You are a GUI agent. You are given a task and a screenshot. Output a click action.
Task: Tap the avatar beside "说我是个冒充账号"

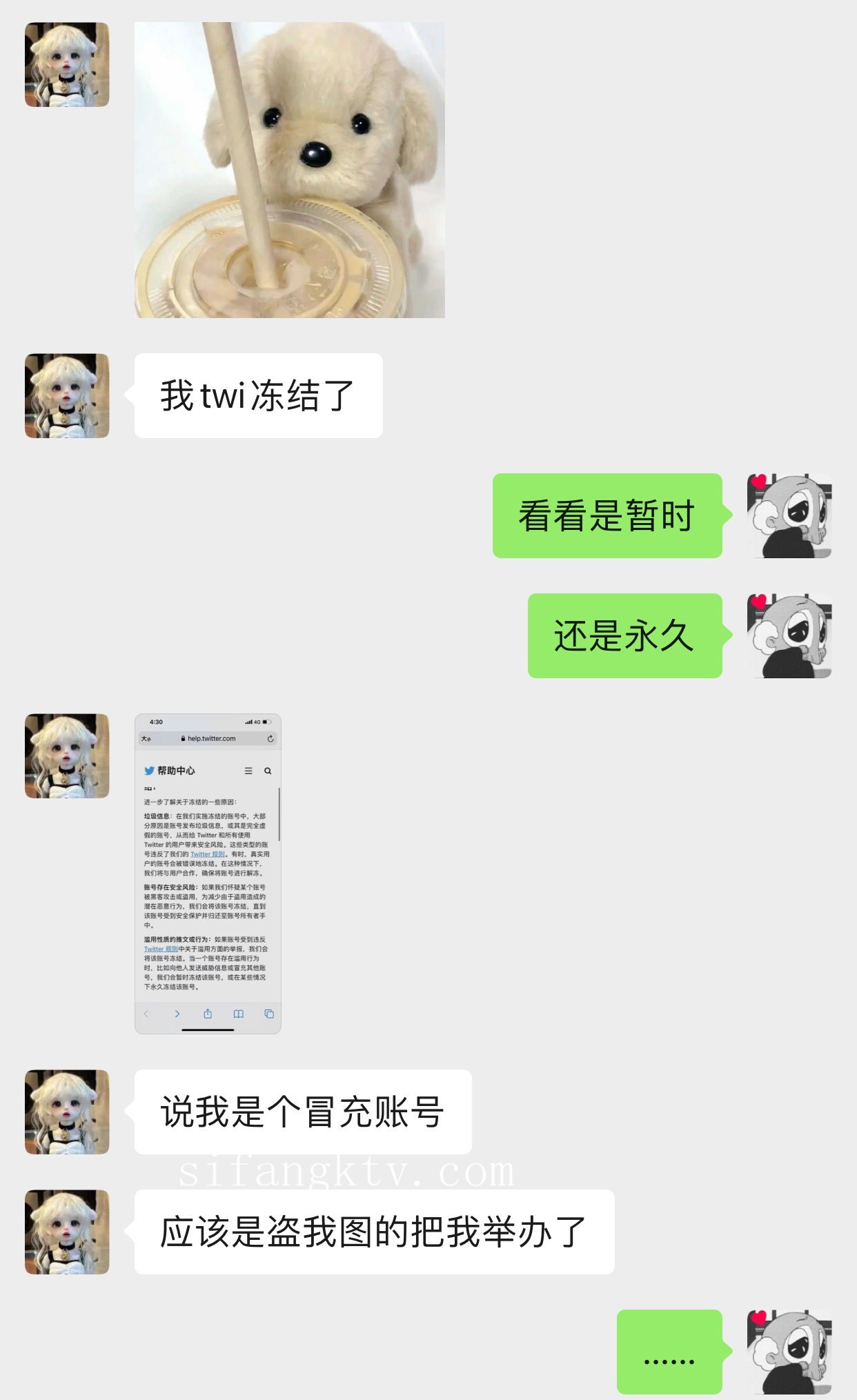pyautogui.click(x=67, y=1112)
